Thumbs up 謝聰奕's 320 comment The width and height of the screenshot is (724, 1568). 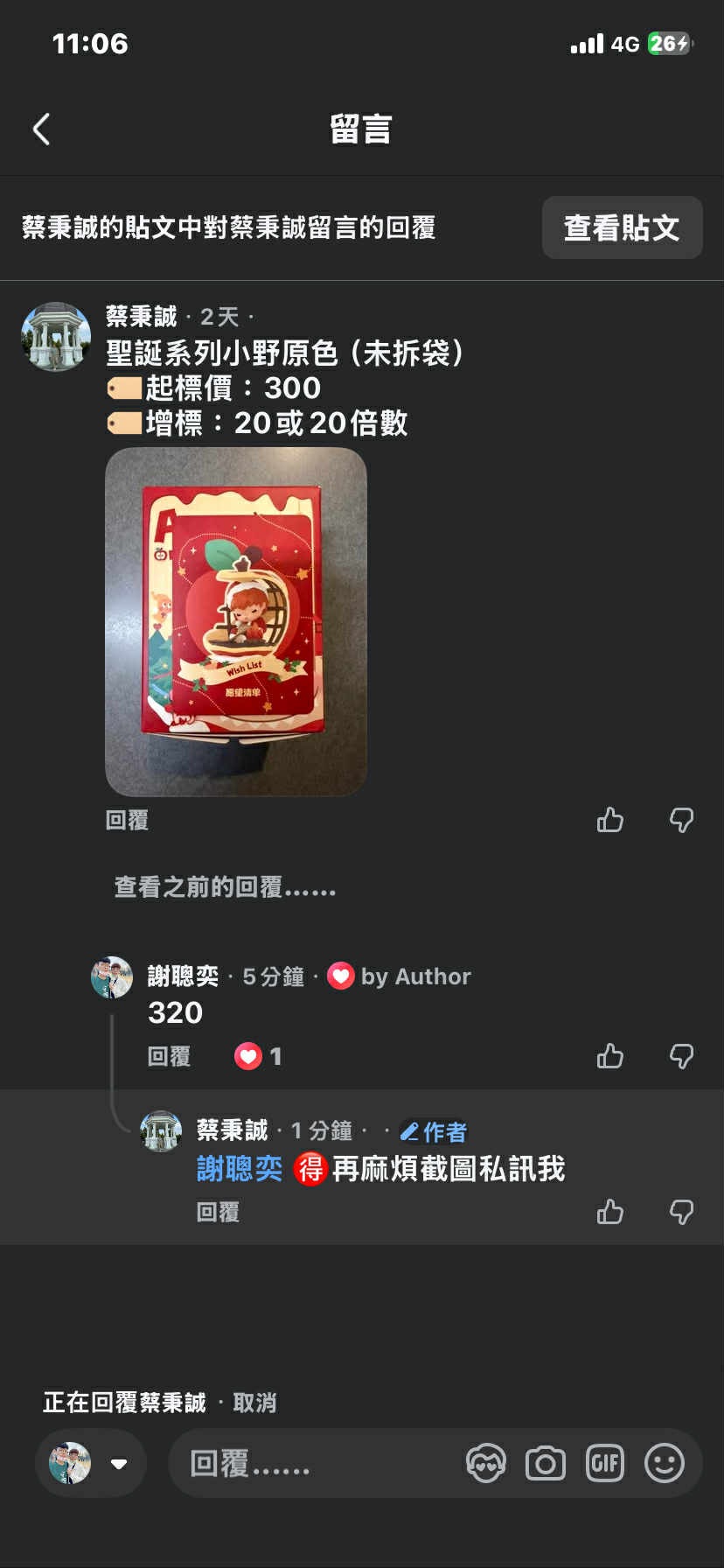coord(610,1056)
